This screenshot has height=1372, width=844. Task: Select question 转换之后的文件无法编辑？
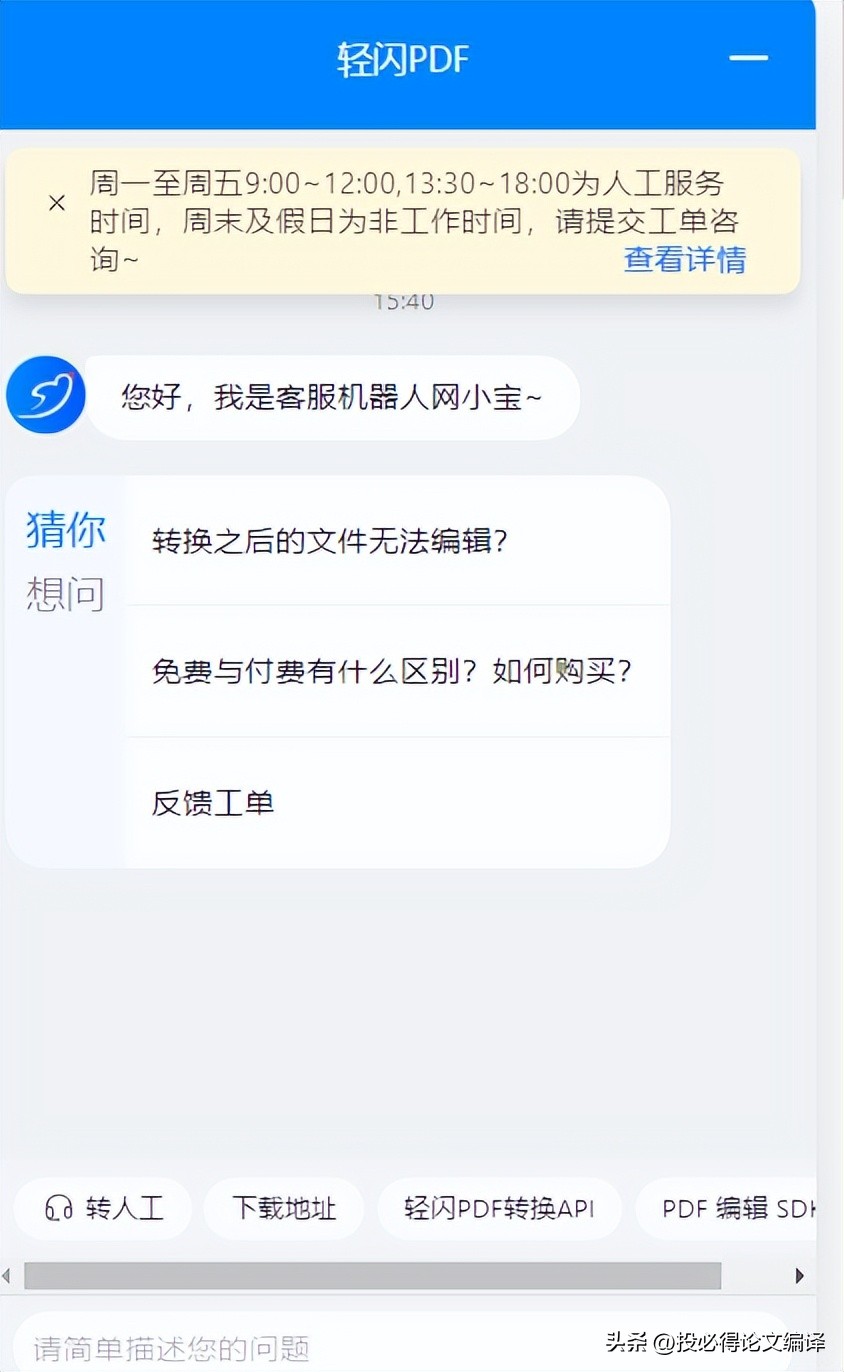click(330, 541)
